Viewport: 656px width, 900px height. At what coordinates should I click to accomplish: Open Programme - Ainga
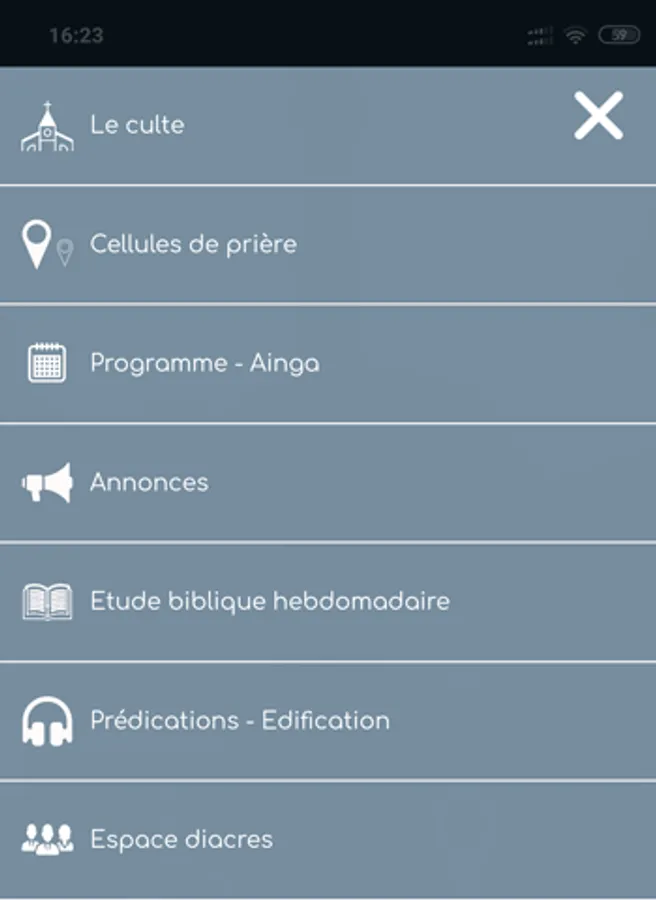click(x=205, y=363)
